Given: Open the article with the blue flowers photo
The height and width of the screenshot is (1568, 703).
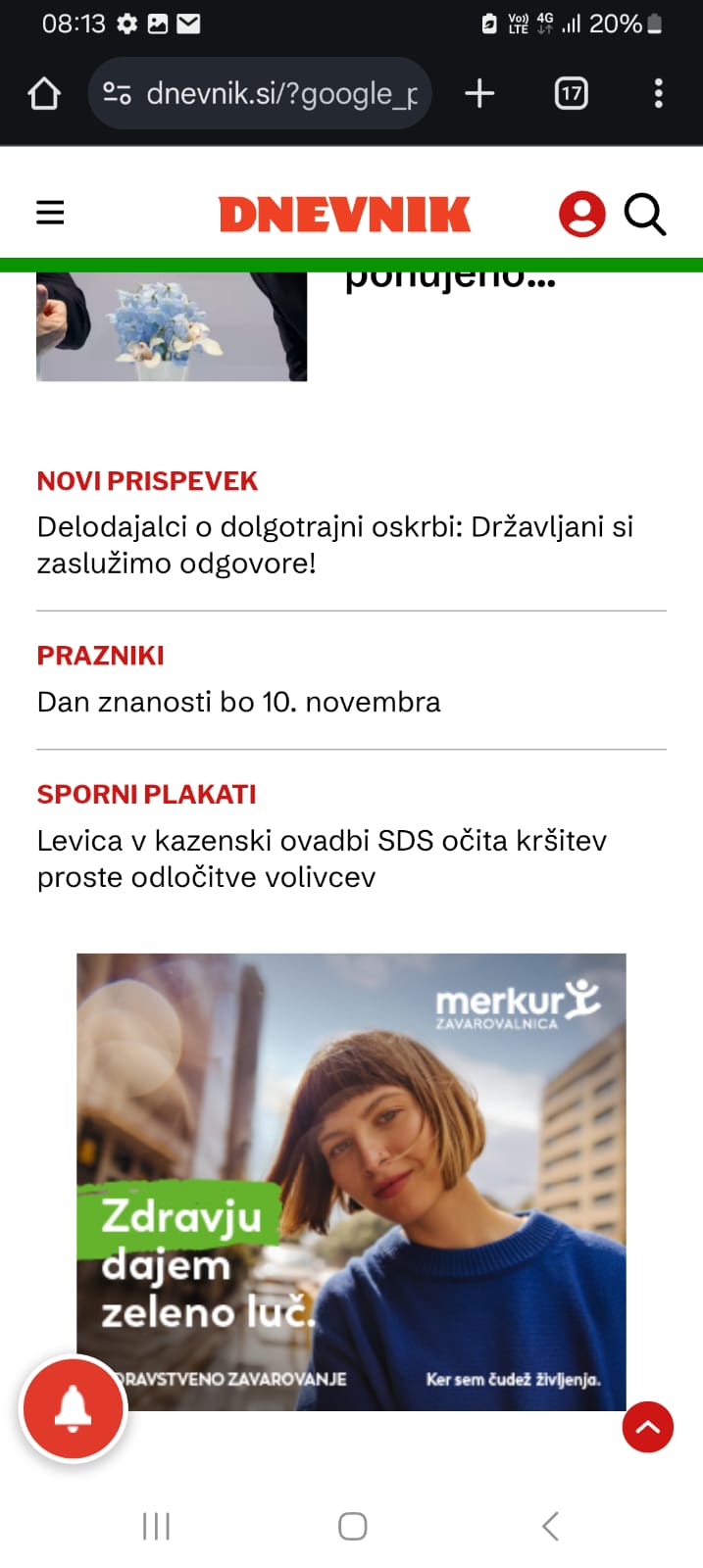Looking at the screenshot, I should 172,327.
